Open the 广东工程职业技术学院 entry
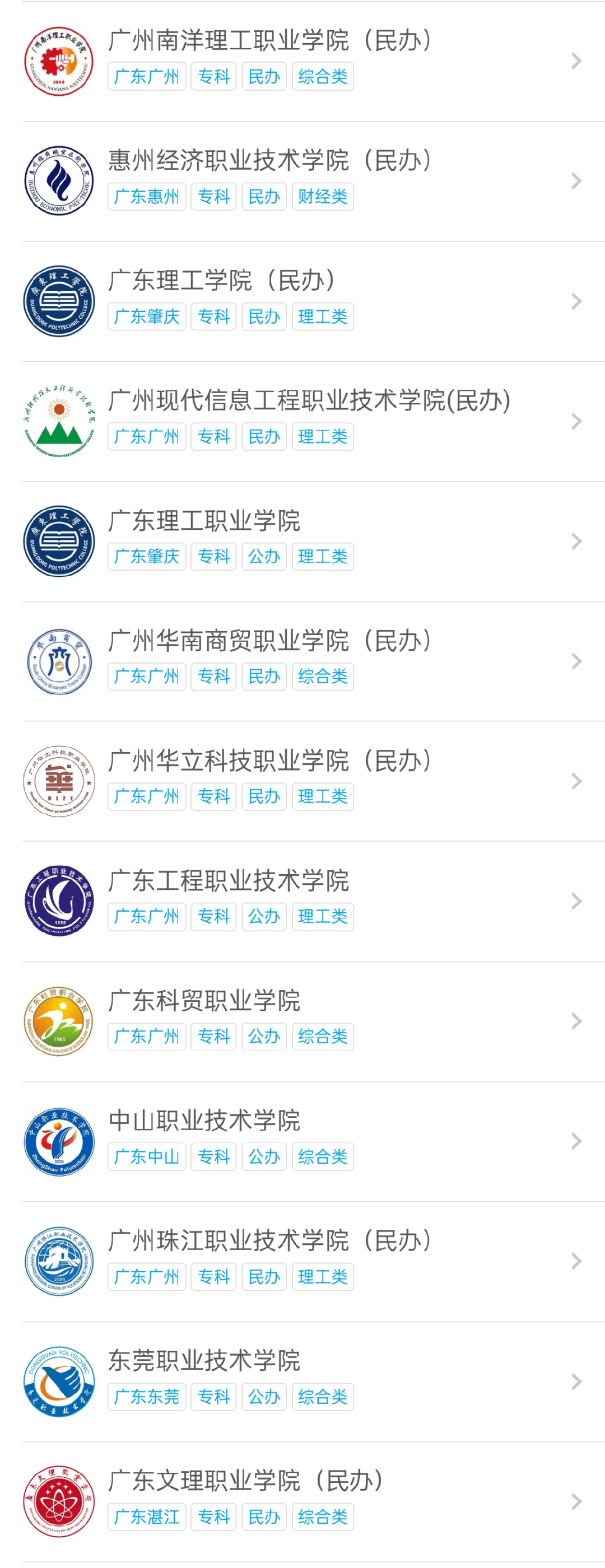Image resolution: width=605 pixels, height=1568 pixels. tap(228, 881)
